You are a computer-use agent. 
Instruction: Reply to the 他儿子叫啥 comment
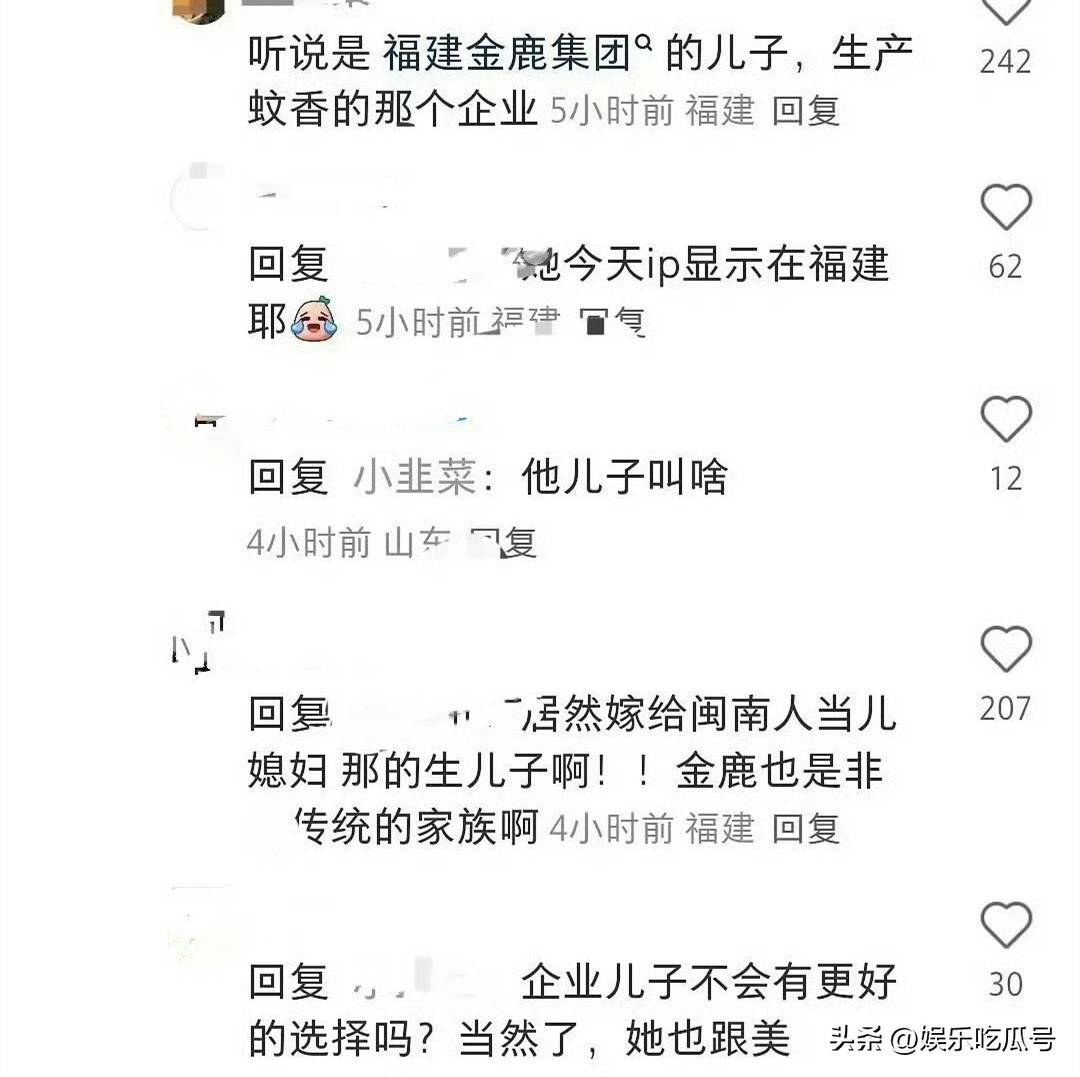tap(505, 543)
